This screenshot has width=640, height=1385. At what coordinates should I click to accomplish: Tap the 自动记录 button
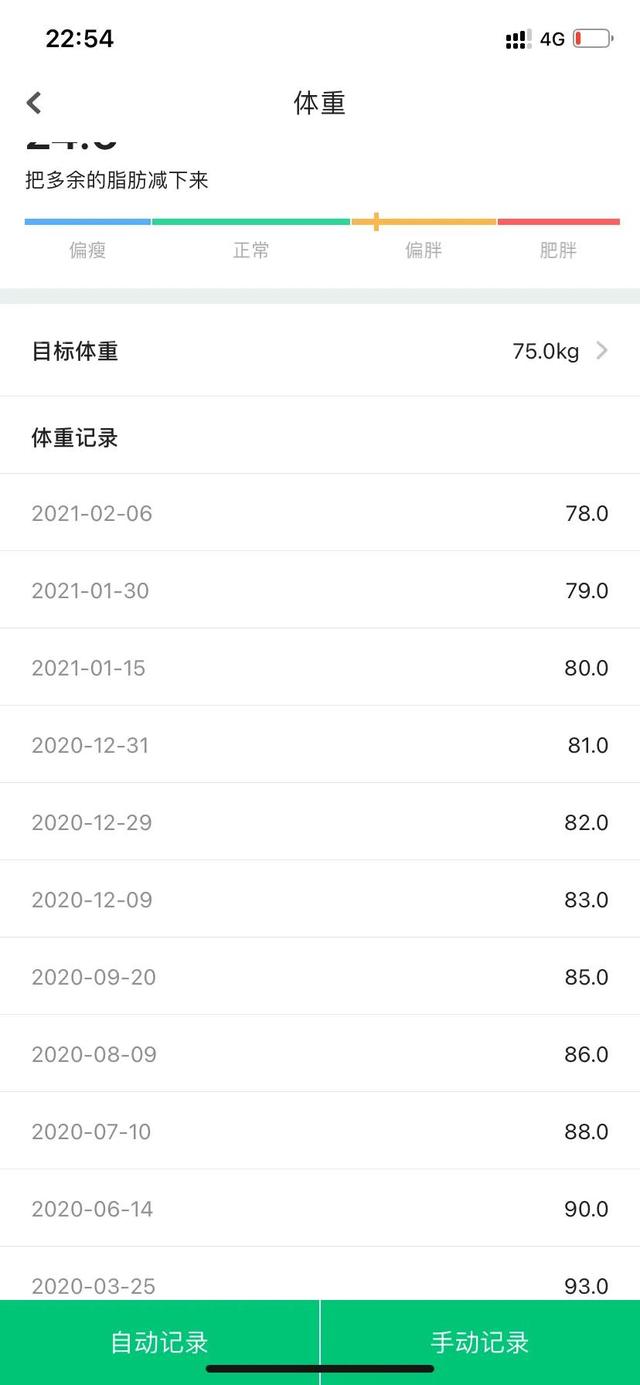click(x=160, y=1342)
